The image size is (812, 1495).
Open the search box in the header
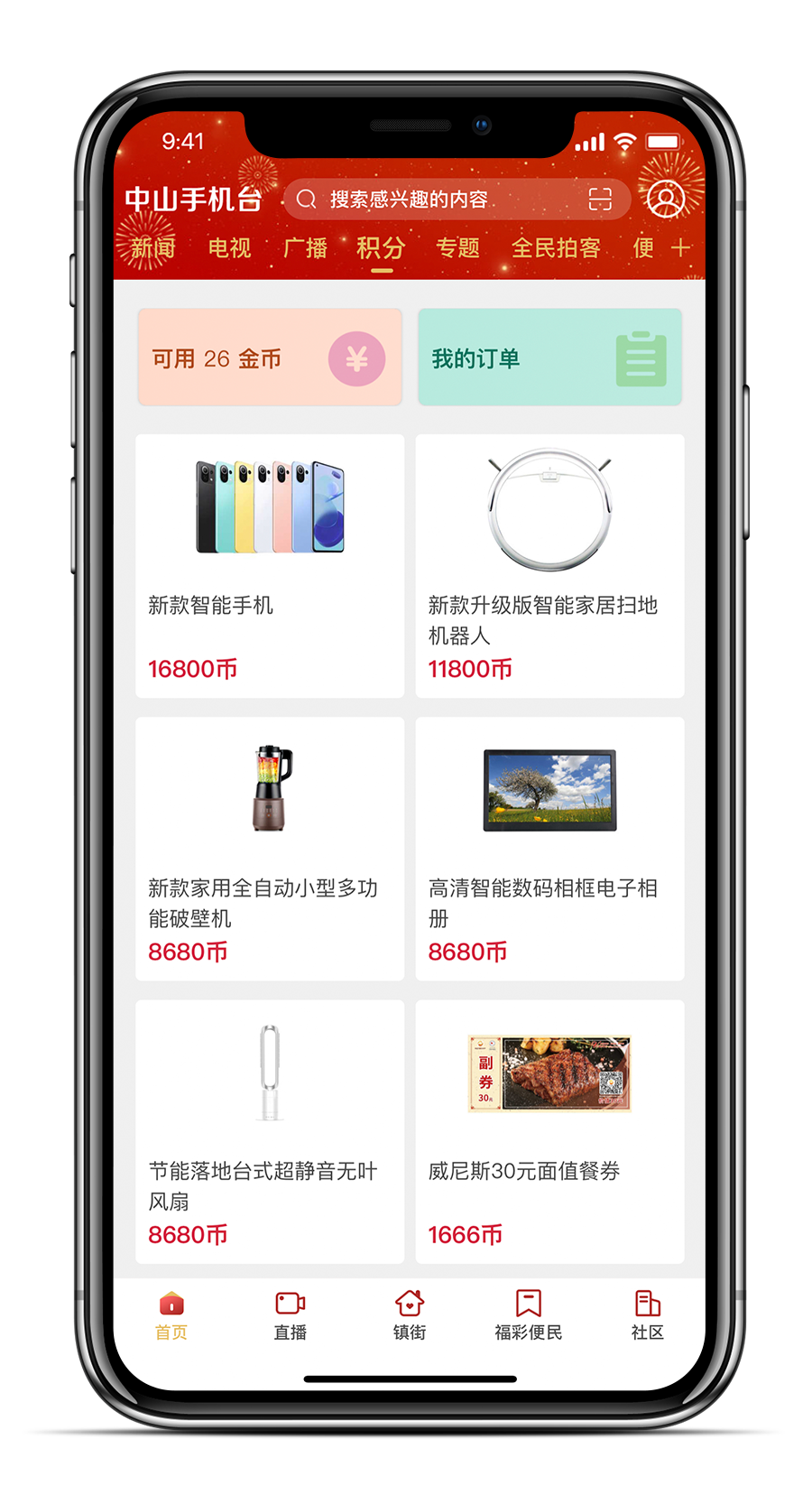[x=433, y=200]
